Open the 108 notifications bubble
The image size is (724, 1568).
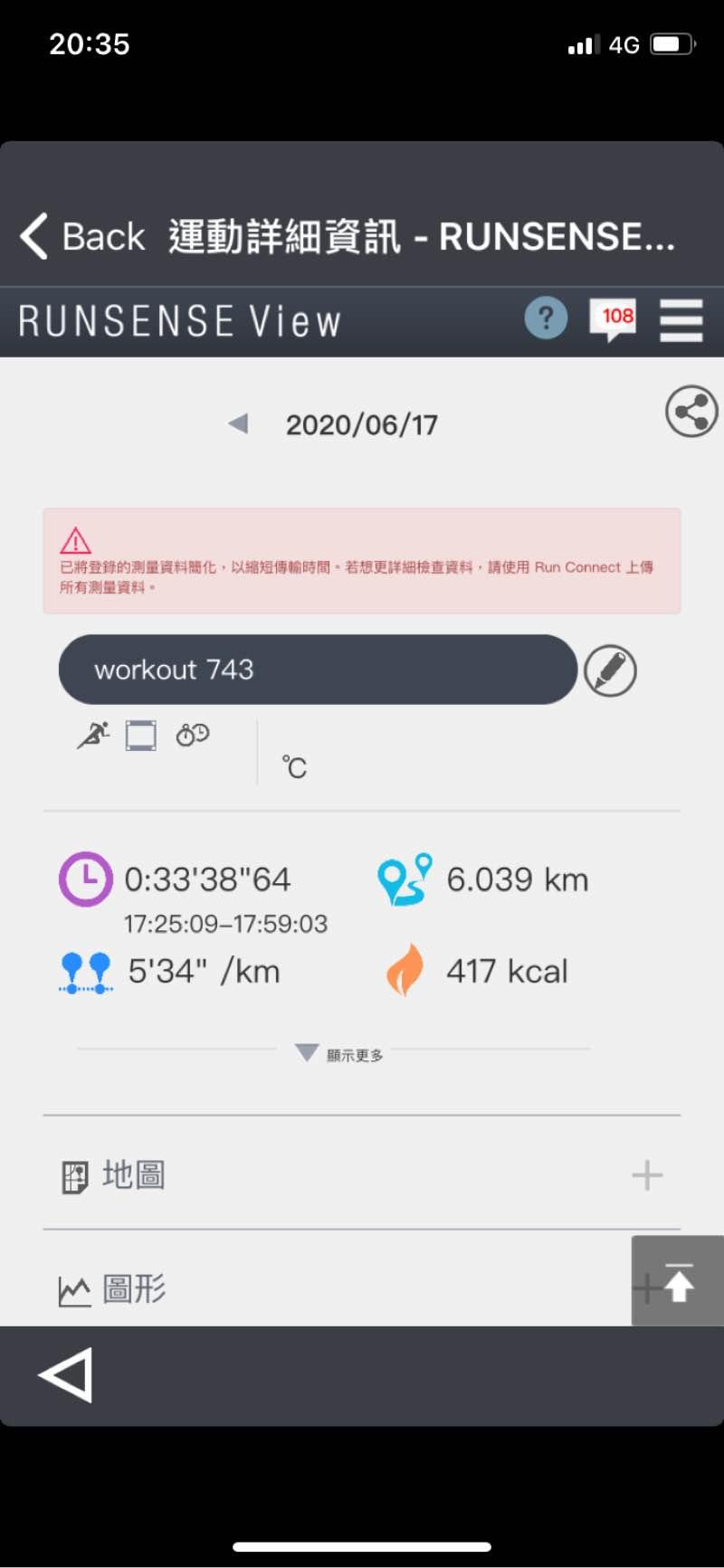coord(614,318)
